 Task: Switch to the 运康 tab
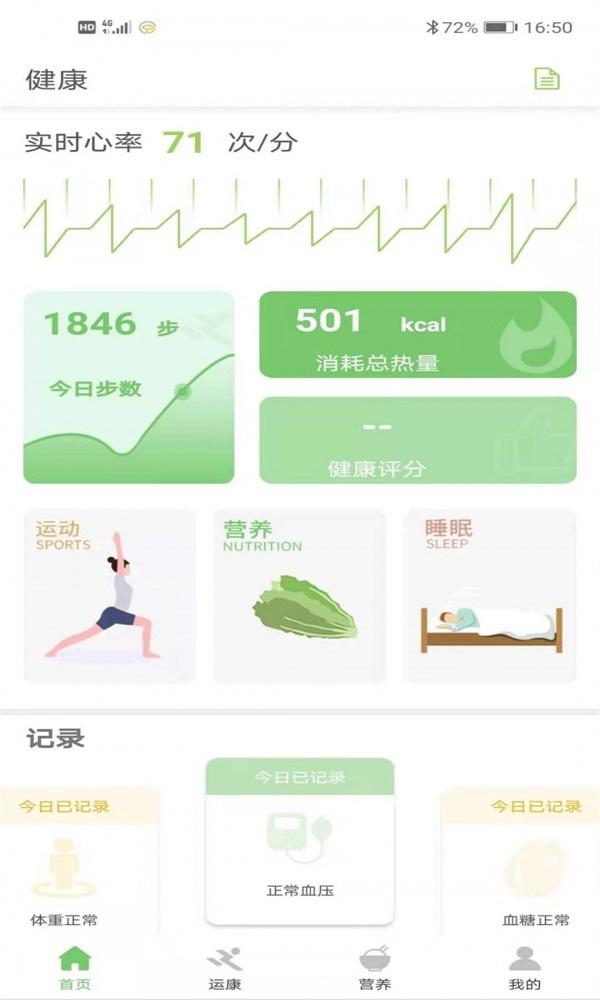(x=224, y=968)
